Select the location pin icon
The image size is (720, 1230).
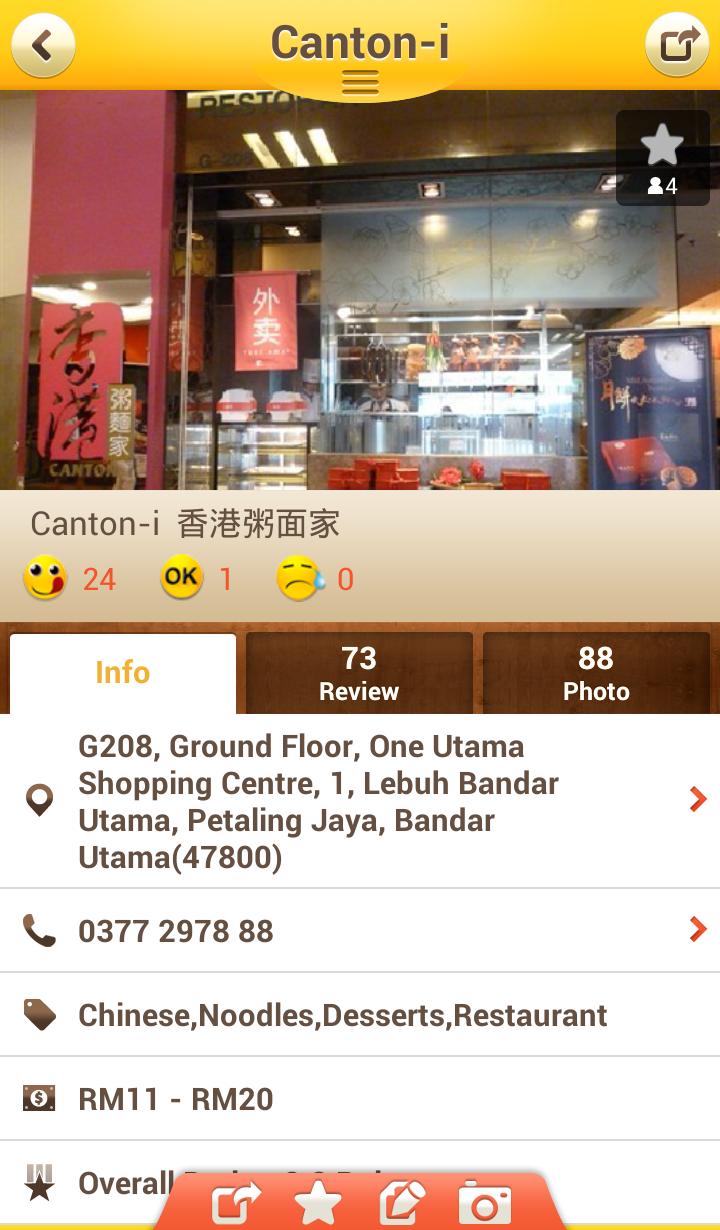coord(40,800)
